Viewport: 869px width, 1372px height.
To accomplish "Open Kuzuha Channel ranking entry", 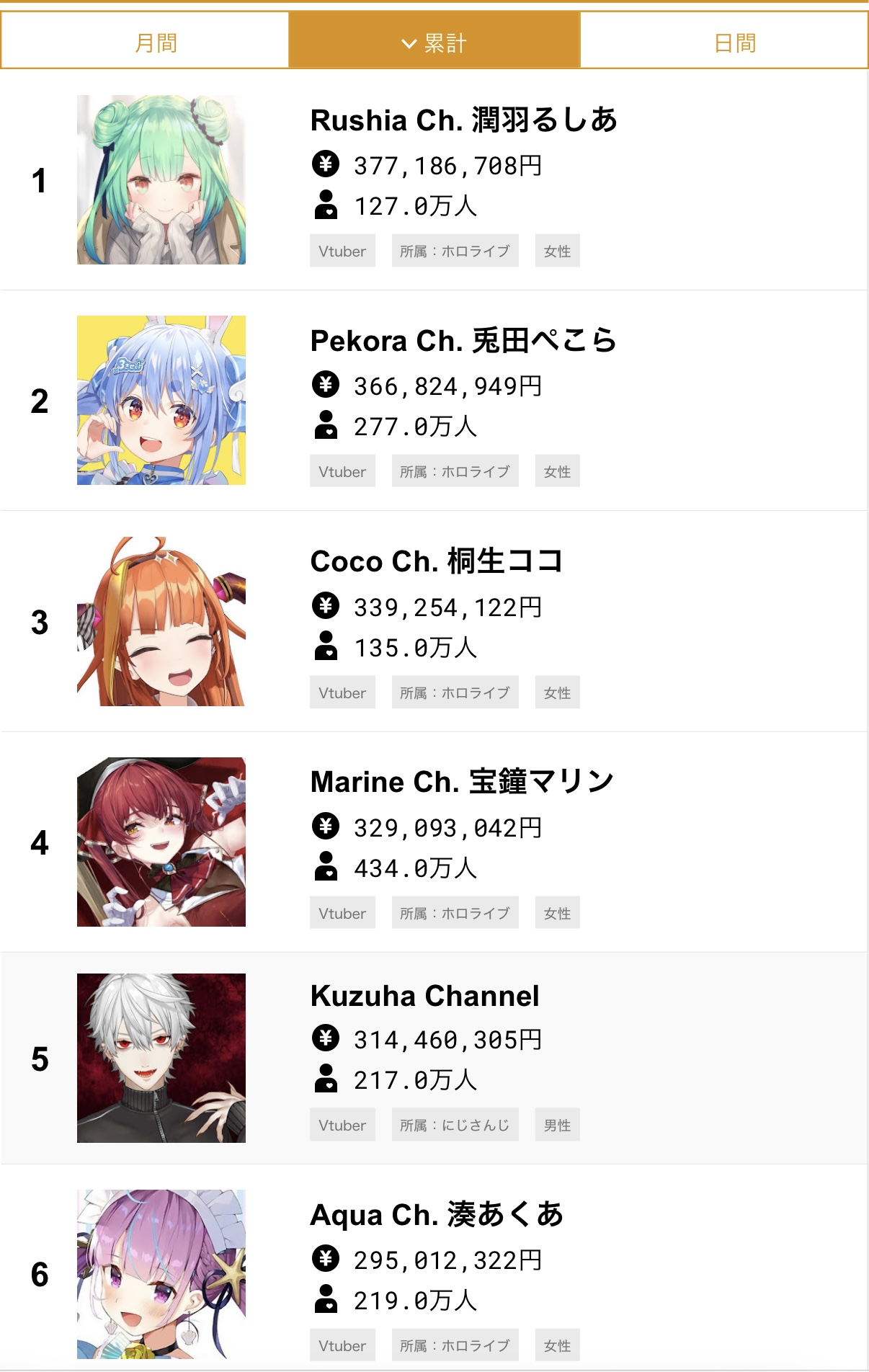I will (424, 996).
